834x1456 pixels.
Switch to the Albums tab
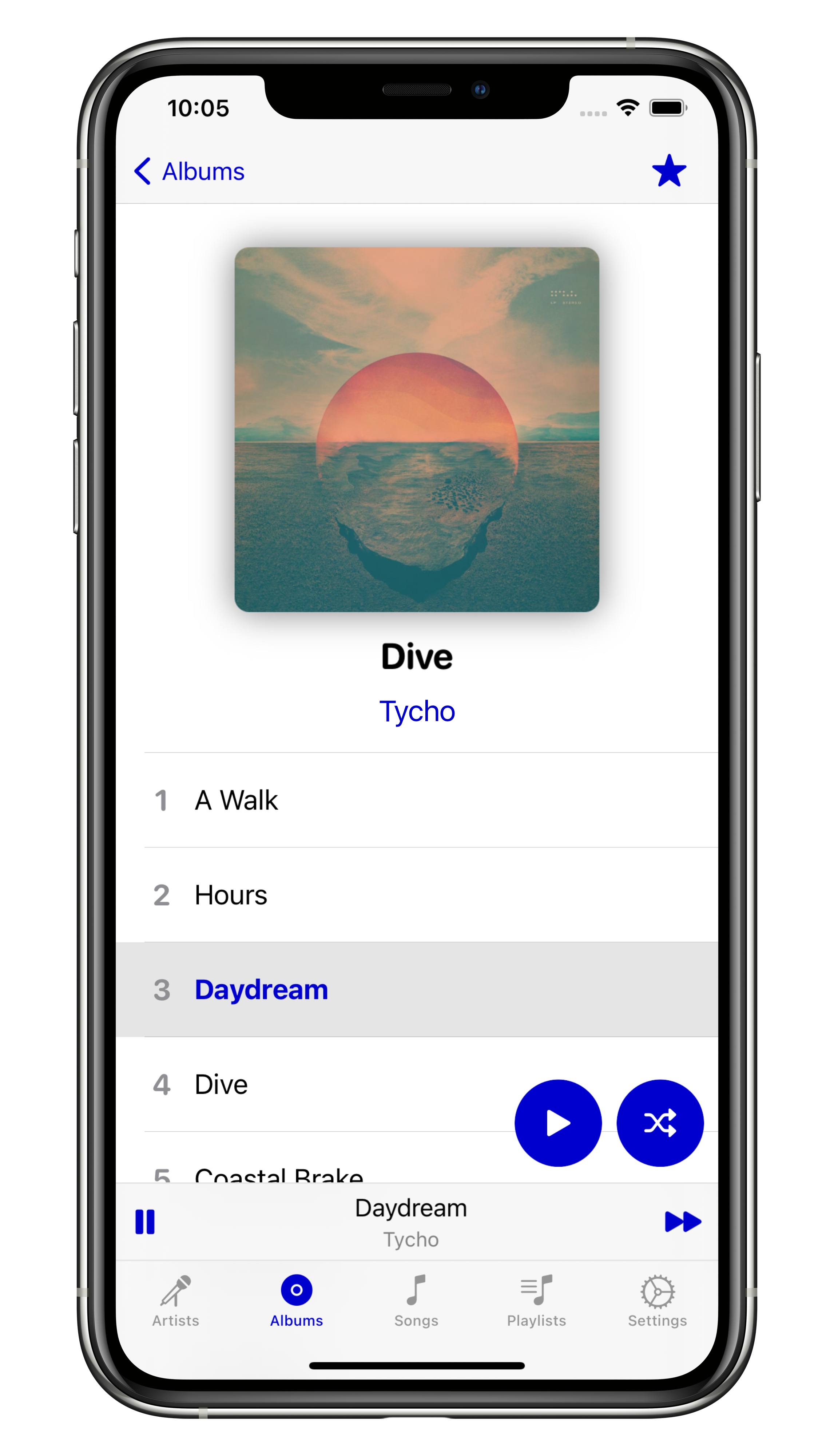tap(297, 1301)
